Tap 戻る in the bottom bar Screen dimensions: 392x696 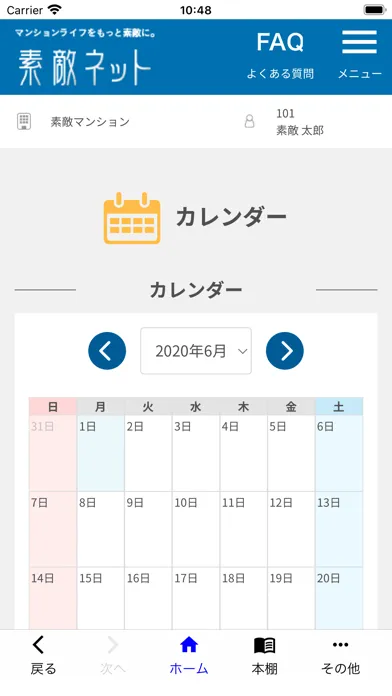click(x=43, y=656)
